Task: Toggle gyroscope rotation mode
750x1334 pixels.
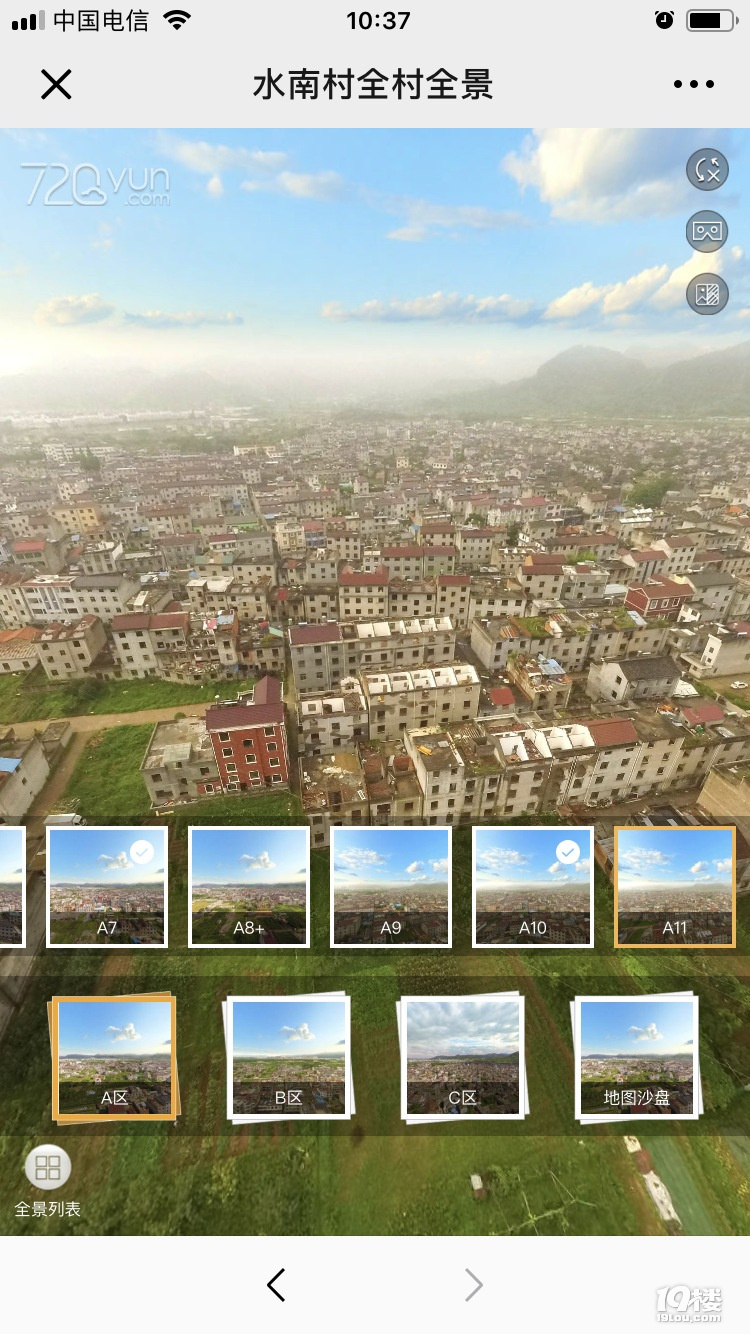Action: pos(707,170)
